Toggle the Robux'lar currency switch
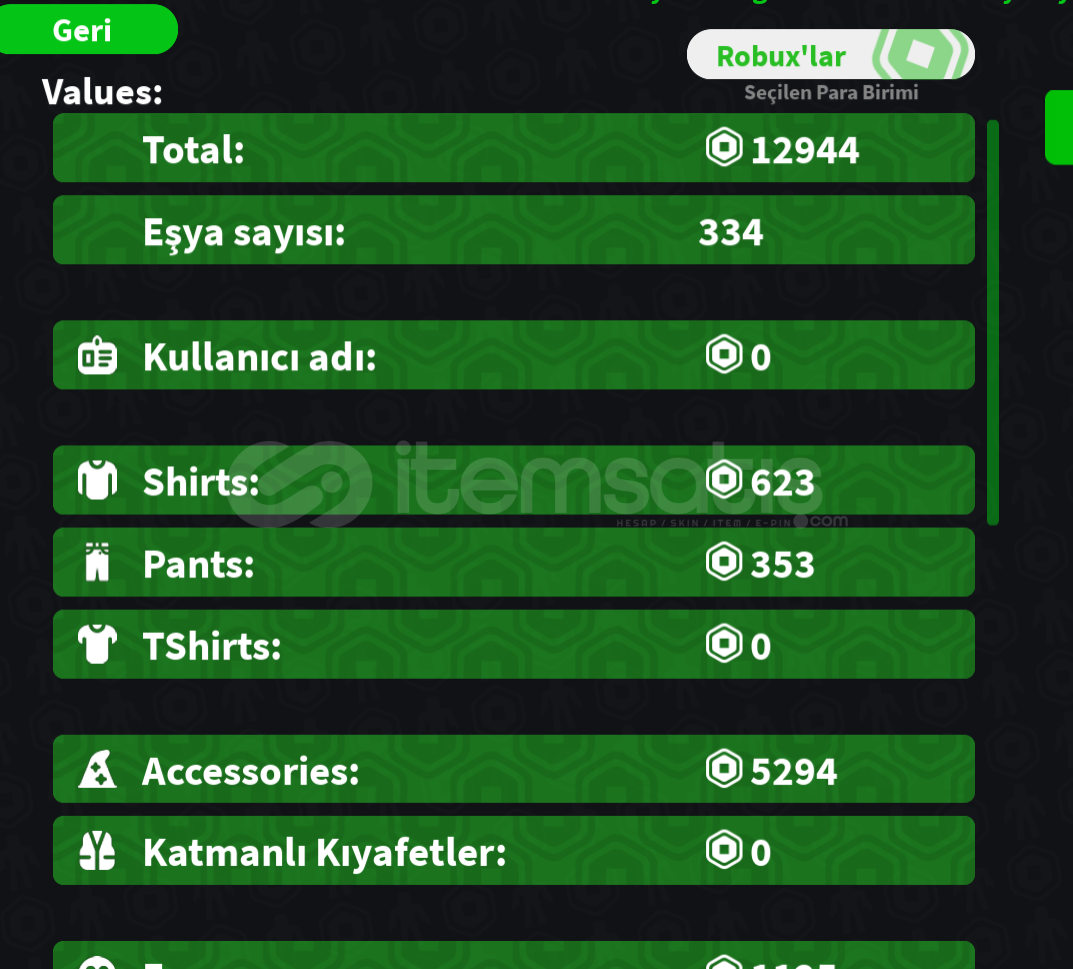Viewport: 1073px width, 969px height. coord(830,55)
